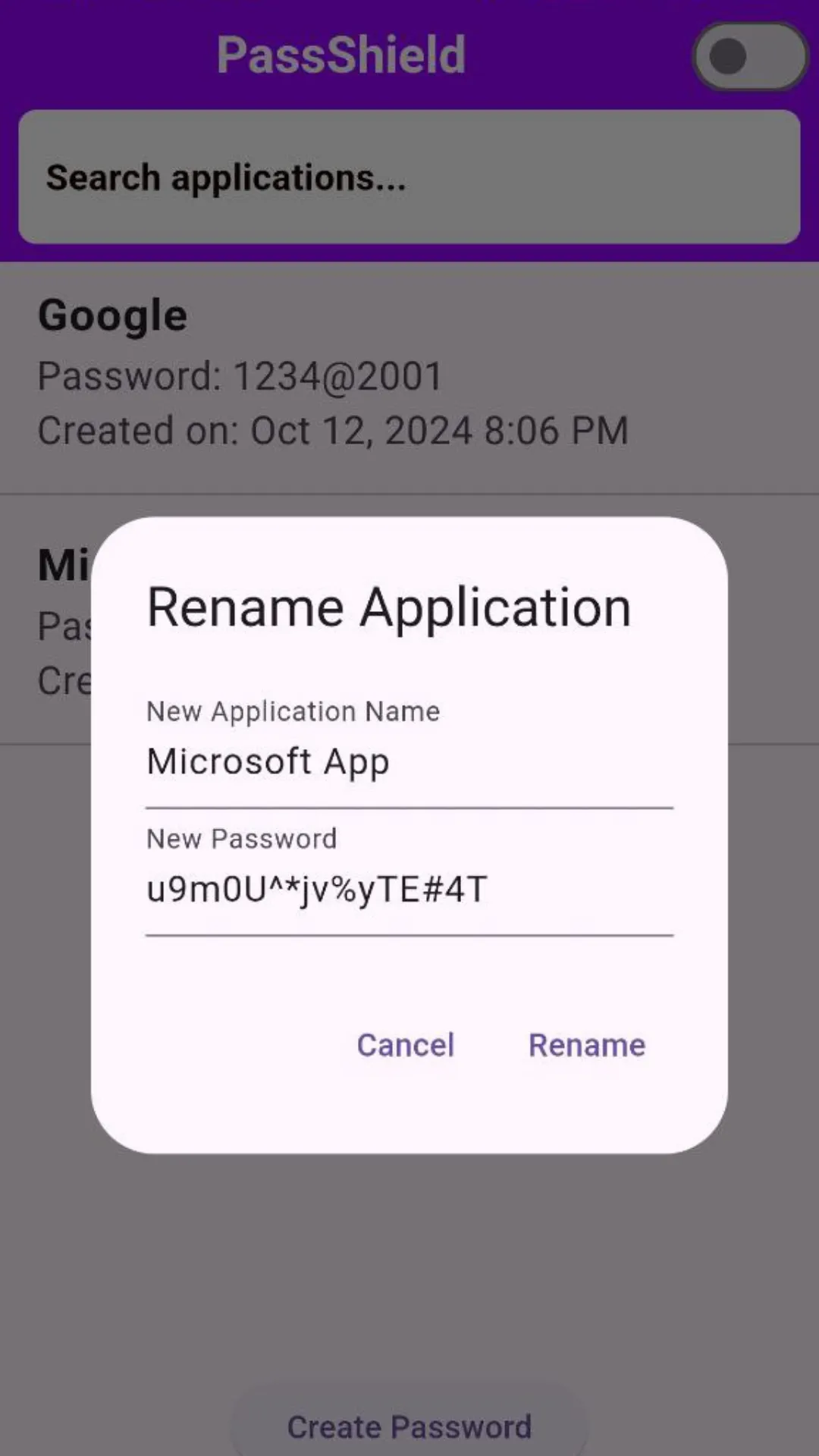Click the Rename Application dialog title
819x1456 pixels.
(389, 605)
